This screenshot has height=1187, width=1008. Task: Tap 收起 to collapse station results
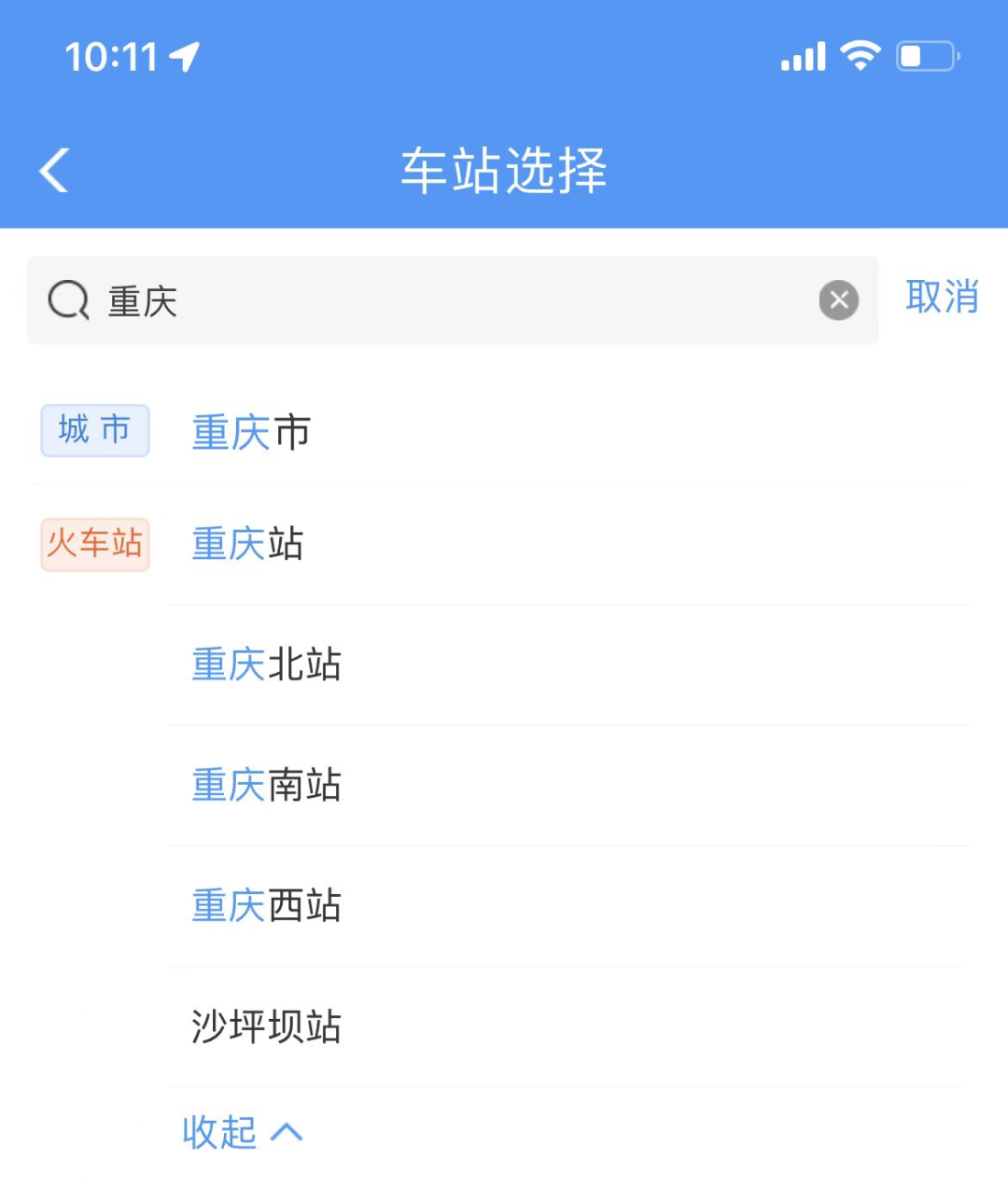click(x=219, y=1132)
